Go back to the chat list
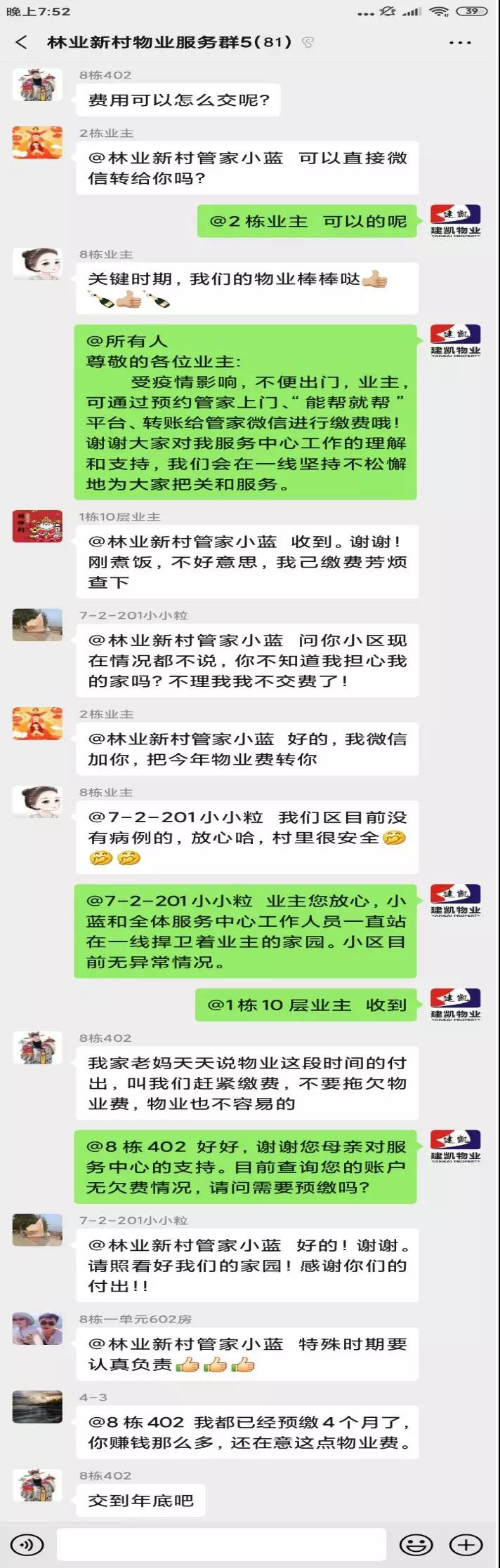The image size is (500, 1568). [x=22, y=42]
